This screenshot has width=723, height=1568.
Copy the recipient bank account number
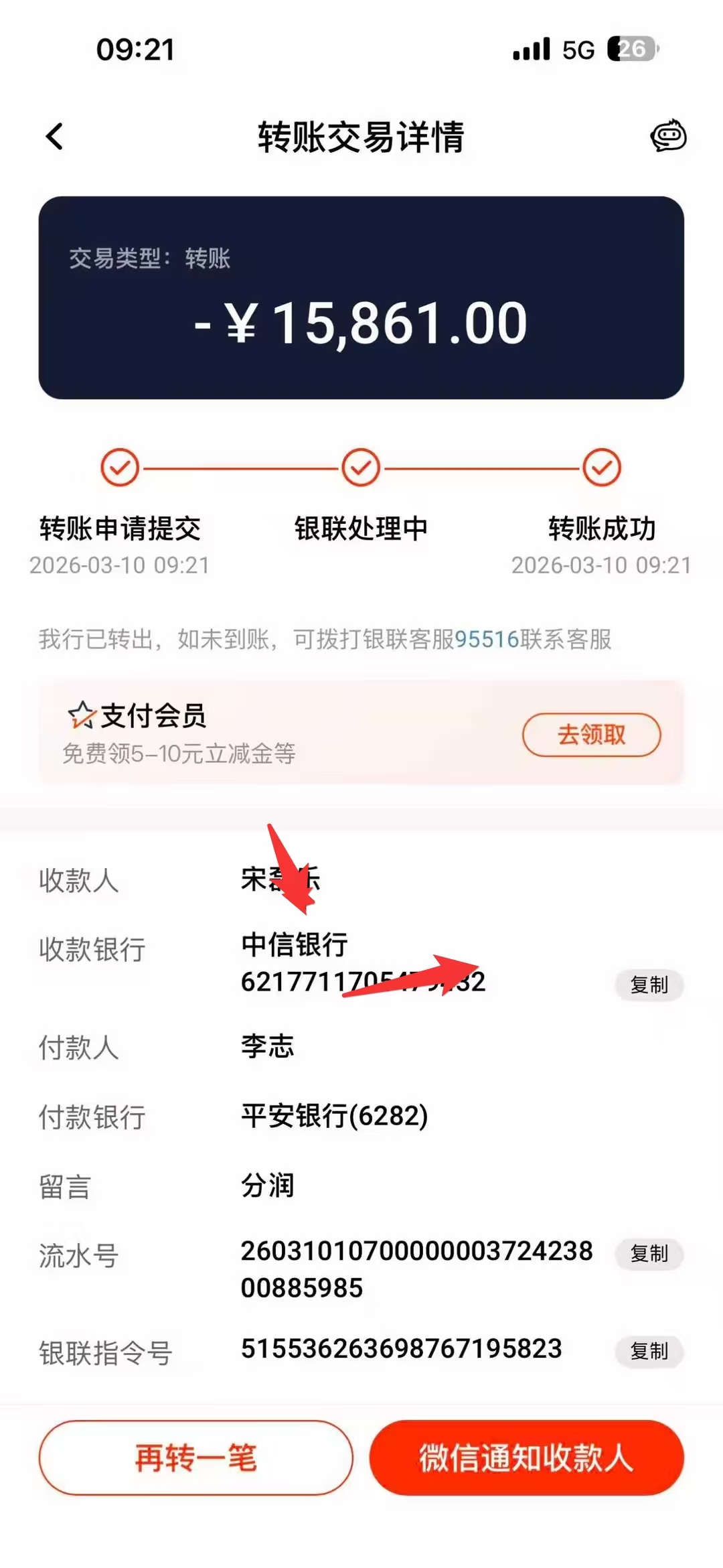coord(649,985)
